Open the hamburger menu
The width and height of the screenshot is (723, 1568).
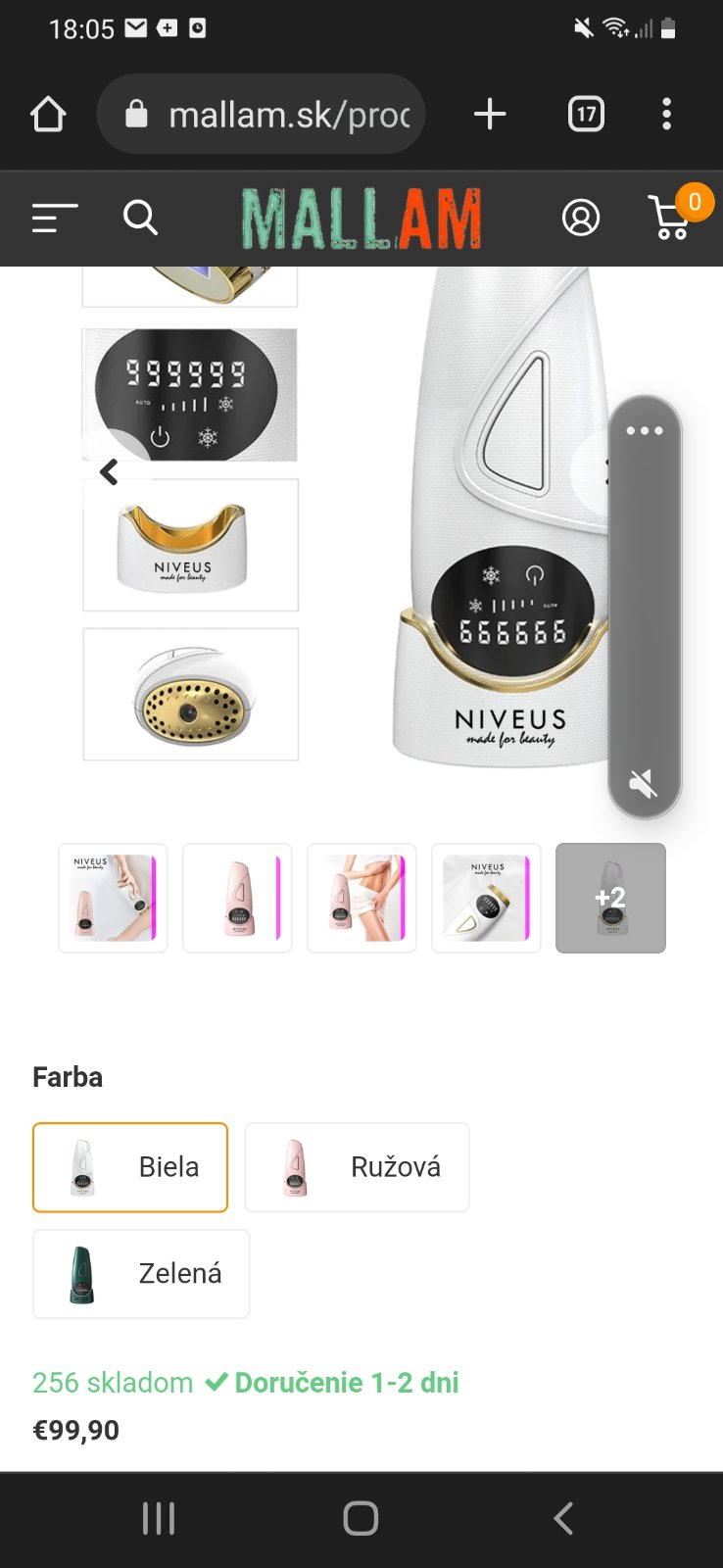54,218
